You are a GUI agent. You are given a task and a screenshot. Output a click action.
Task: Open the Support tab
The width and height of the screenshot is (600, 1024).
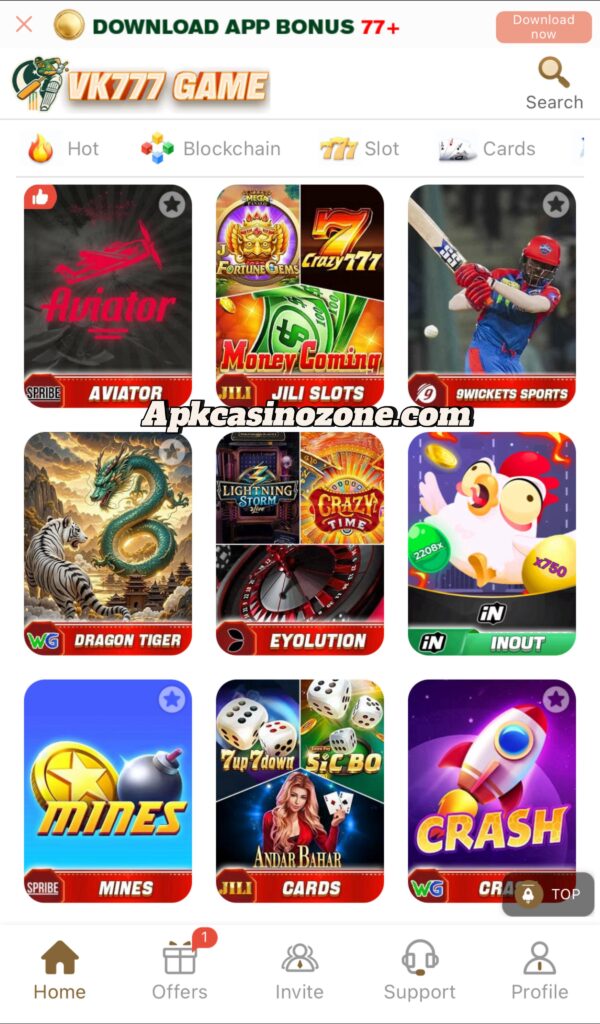(x=419, y=970)
